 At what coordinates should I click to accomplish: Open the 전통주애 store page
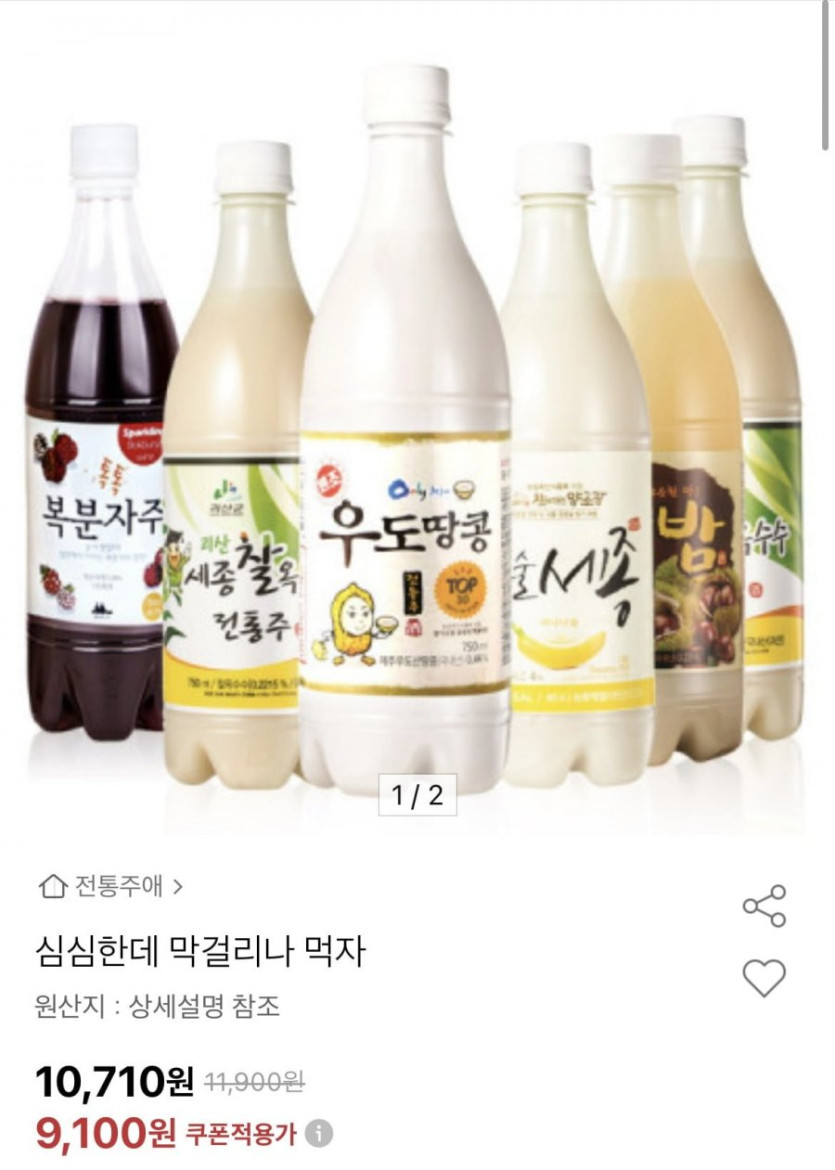[x=110, y=886]
